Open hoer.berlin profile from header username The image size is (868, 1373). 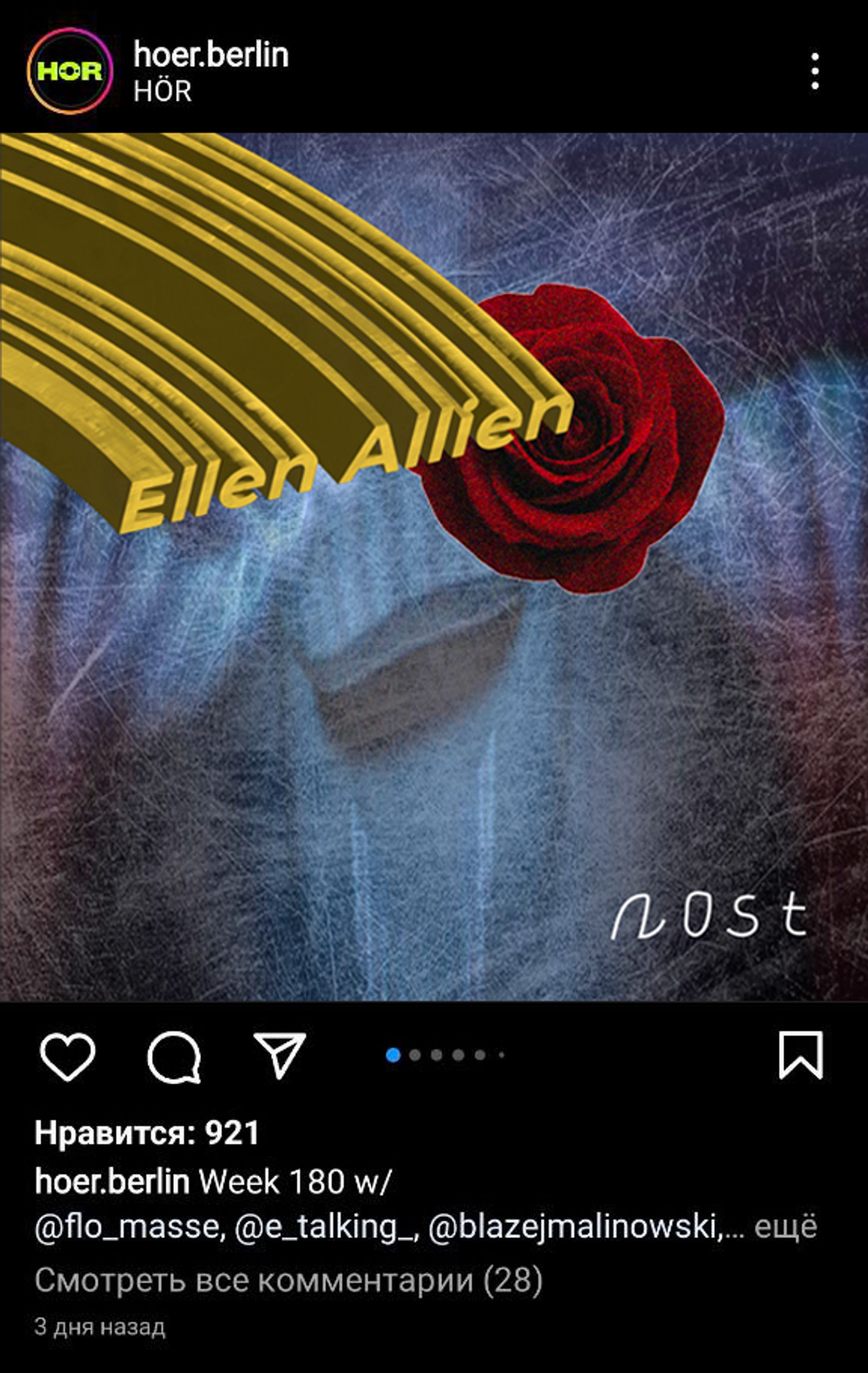click(211, 55)
